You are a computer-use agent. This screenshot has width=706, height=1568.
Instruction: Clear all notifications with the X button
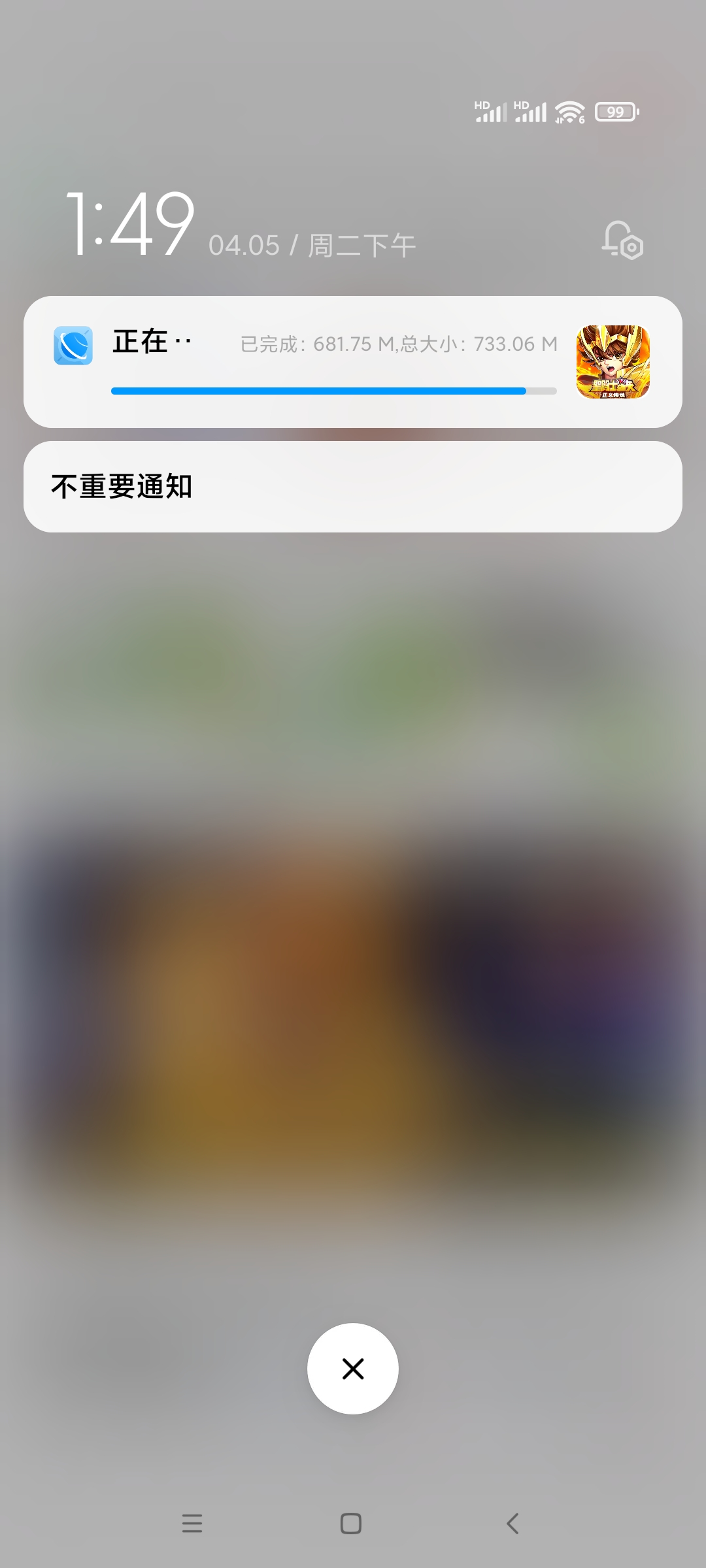pyautogui.click(x=353, y=1369)
